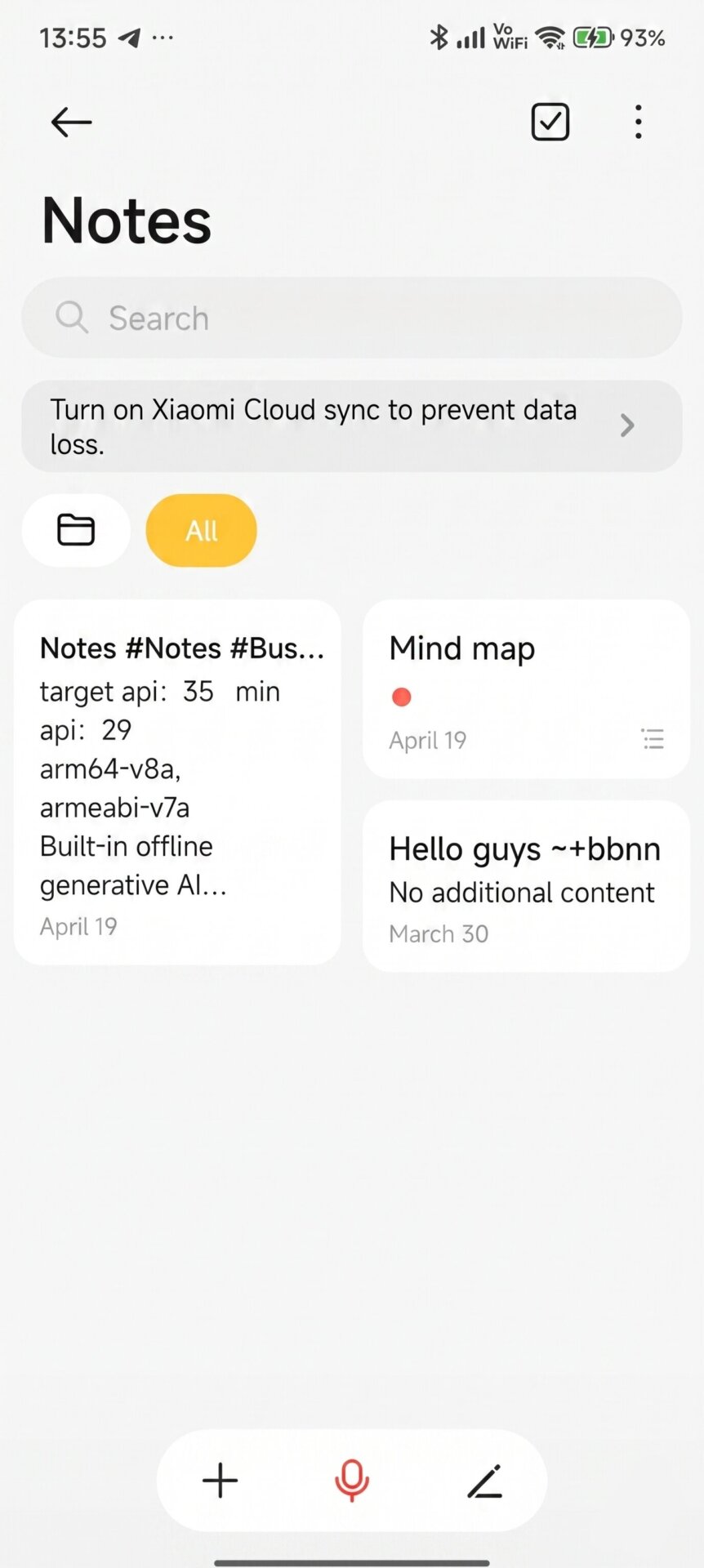Open the three-dot overflow menu
The height and width of the screenshot is (1568, 704).
point(638,122)
